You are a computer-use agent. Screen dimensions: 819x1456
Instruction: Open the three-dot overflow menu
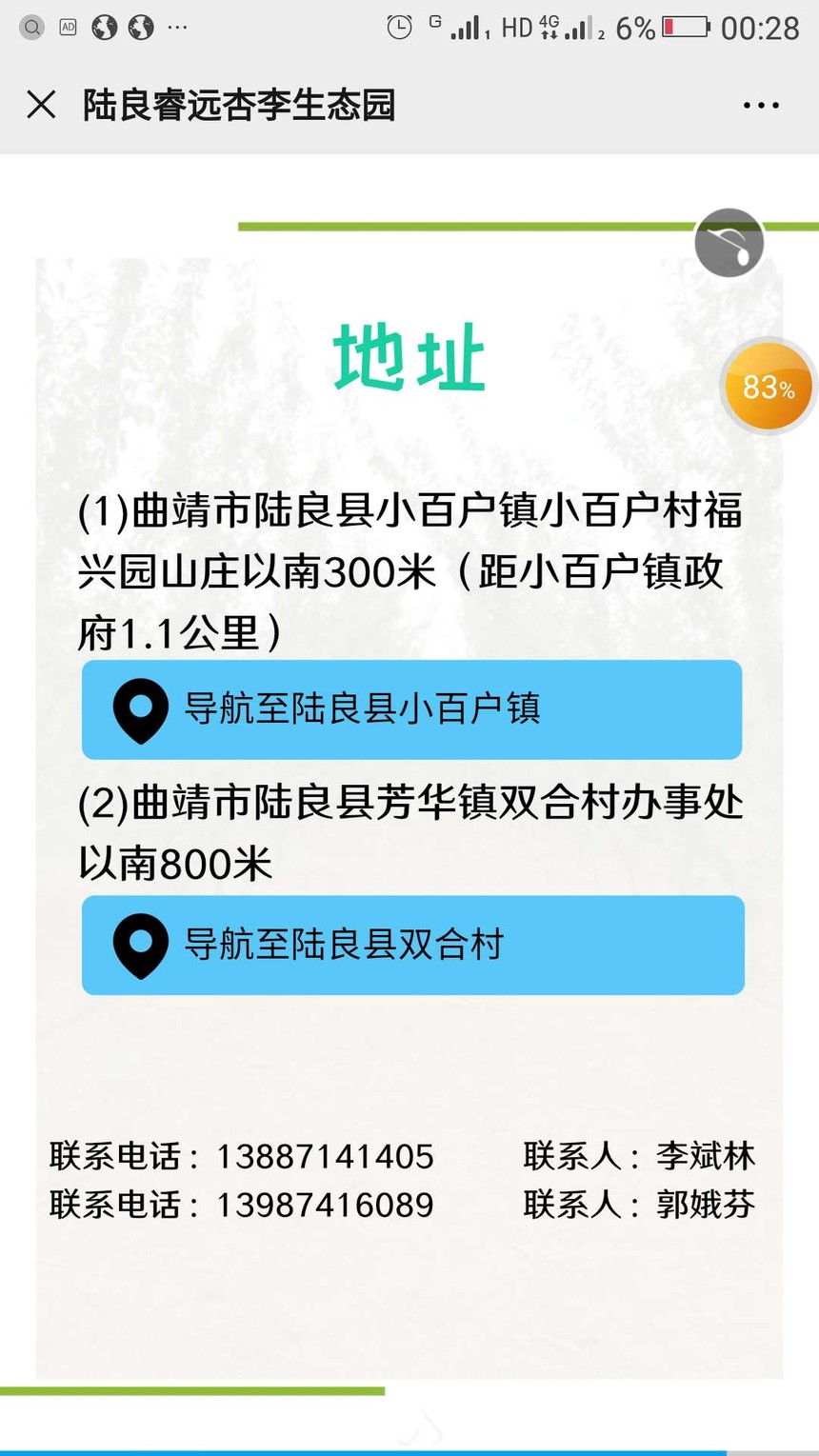coord(761,106)
